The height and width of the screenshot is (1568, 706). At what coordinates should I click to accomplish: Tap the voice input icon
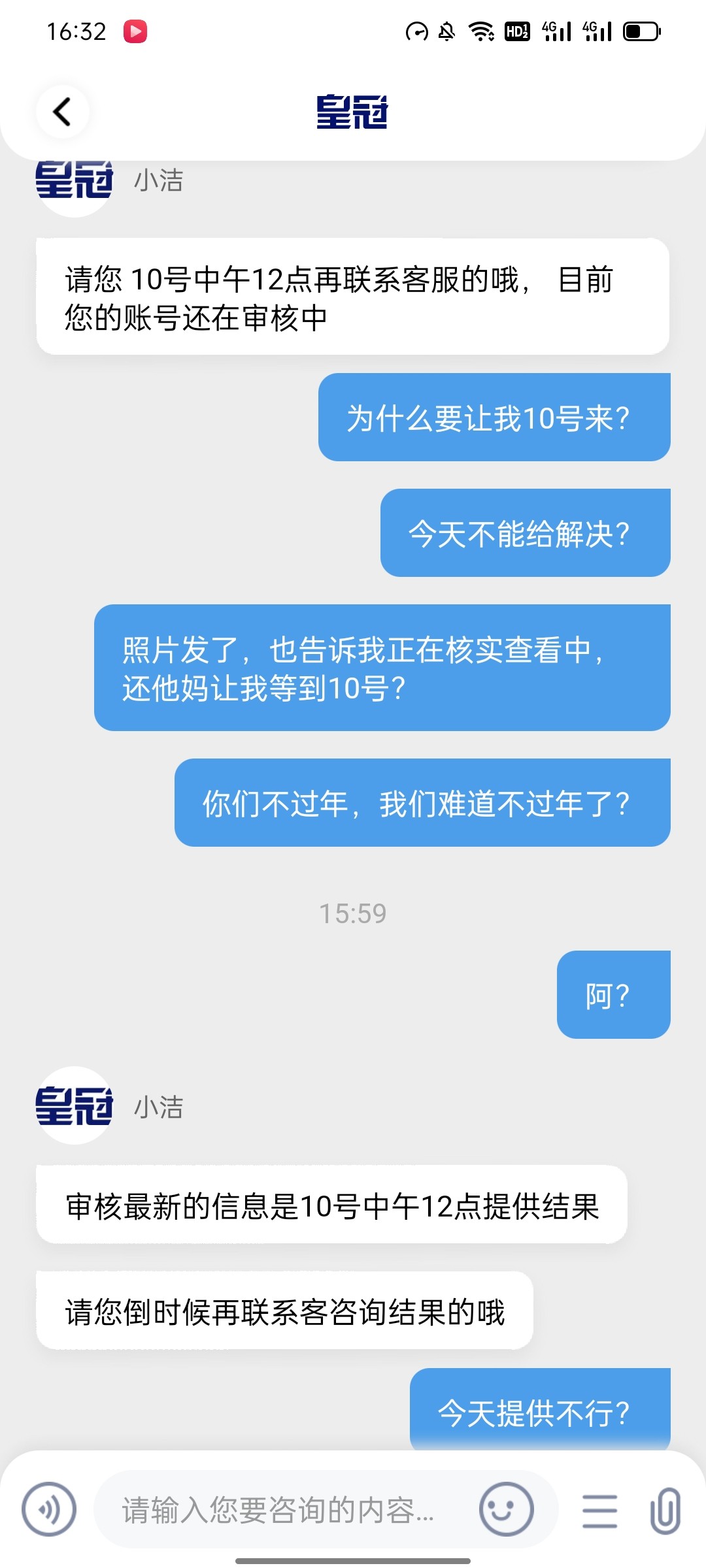click(49, 1510)
